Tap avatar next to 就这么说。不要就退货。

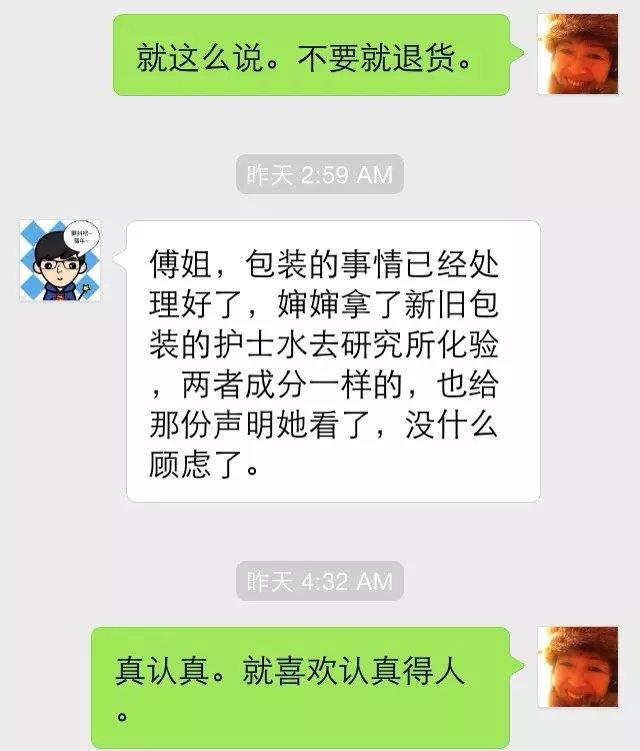[x=578, y=54]
